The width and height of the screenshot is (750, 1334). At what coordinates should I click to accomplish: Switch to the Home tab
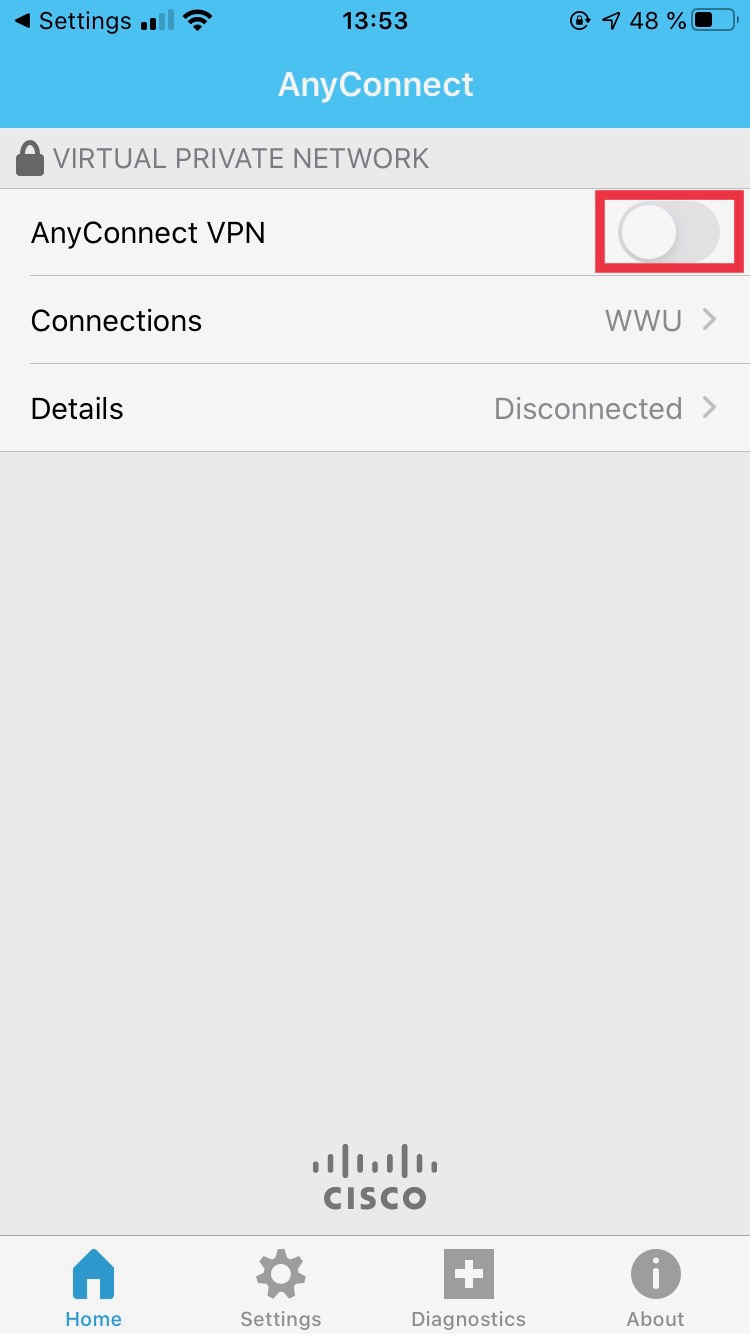click(x=94, y=1288)
